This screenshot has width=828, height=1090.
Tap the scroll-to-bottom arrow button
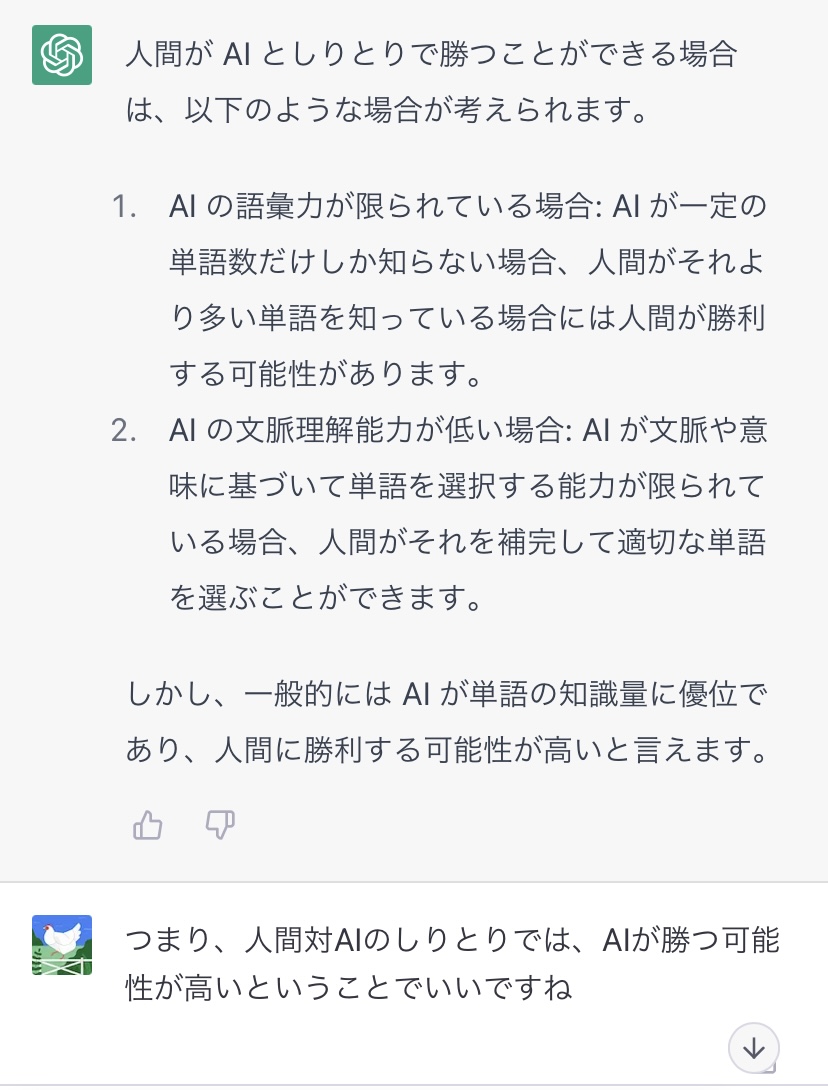pyautogui.click(x=753, y=1048)
